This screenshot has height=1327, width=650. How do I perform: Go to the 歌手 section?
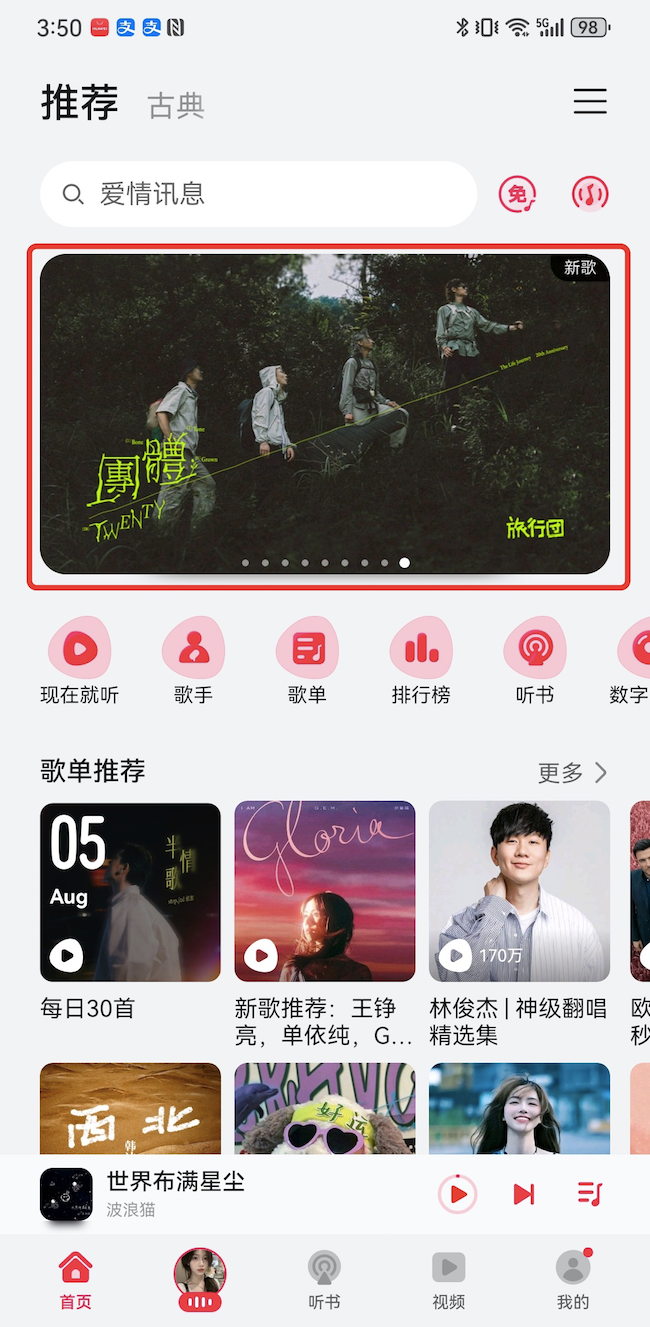tap(193, 660)
